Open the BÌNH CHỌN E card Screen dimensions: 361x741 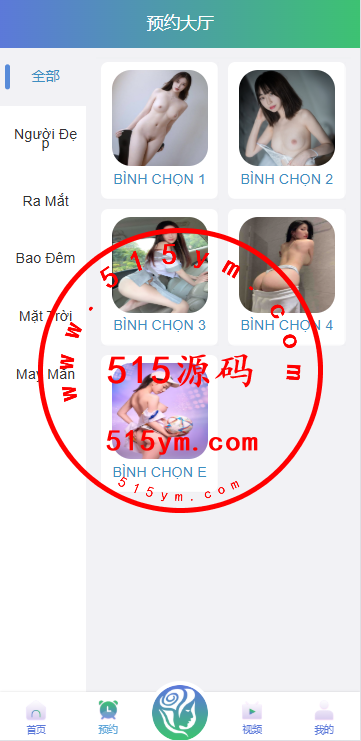159,423
